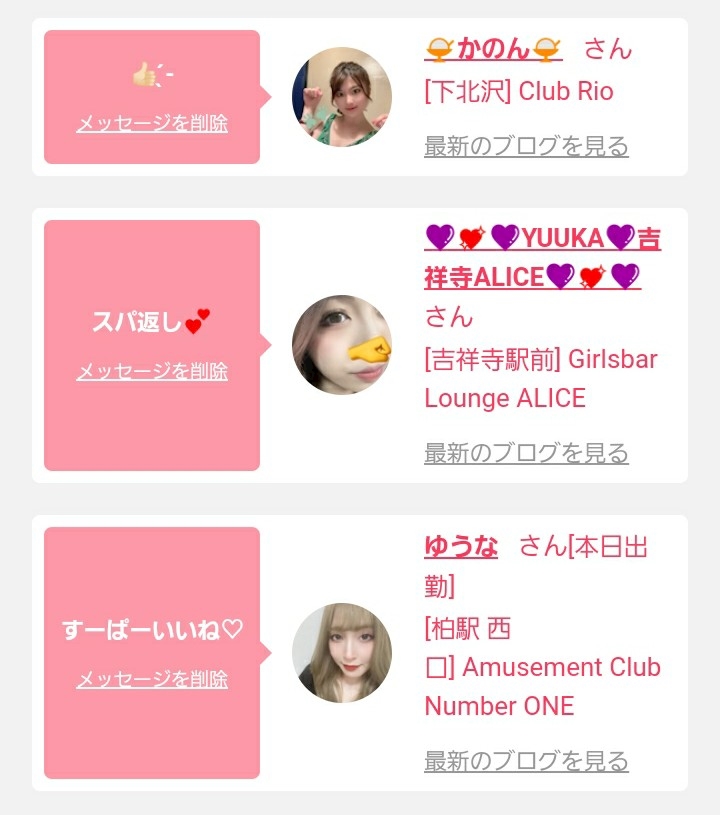720x815 pixels.
Task: Open ゆうな's profile name link
Action: 461,547
